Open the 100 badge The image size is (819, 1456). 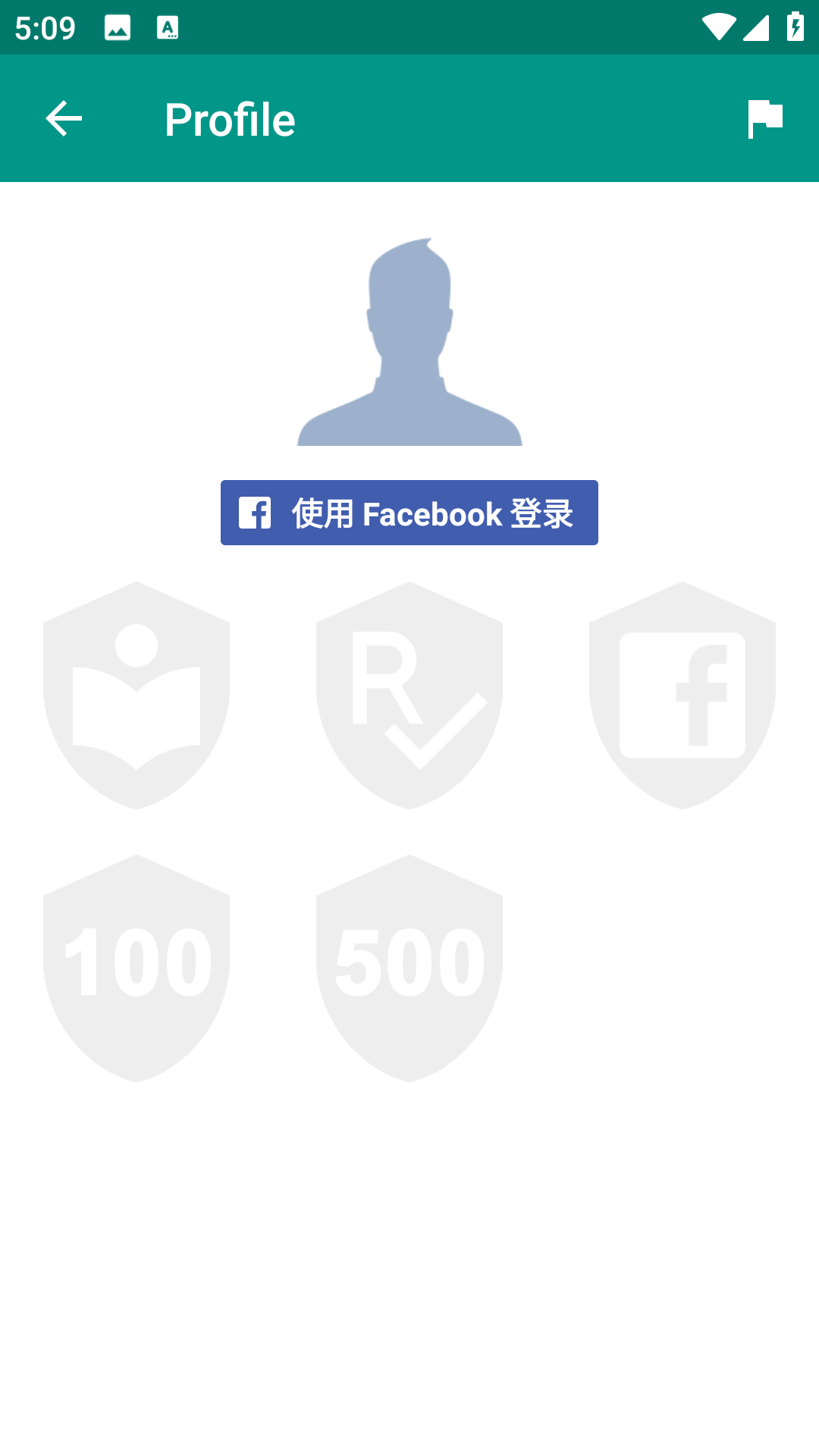(x=136, y=968)
